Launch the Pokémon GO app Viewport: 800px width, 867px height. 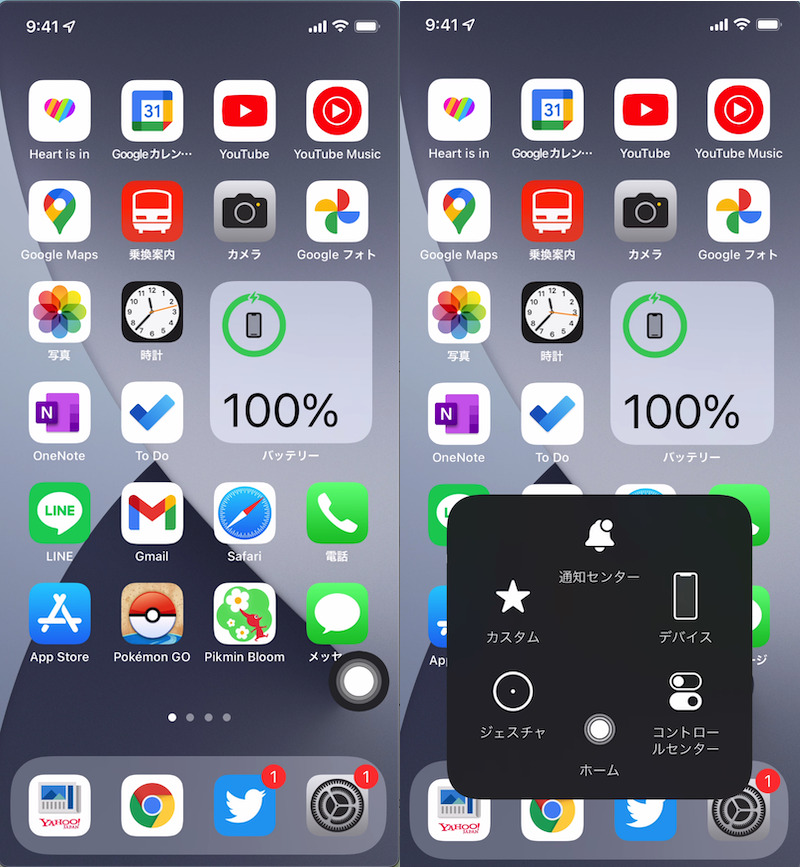pos(152,614)
